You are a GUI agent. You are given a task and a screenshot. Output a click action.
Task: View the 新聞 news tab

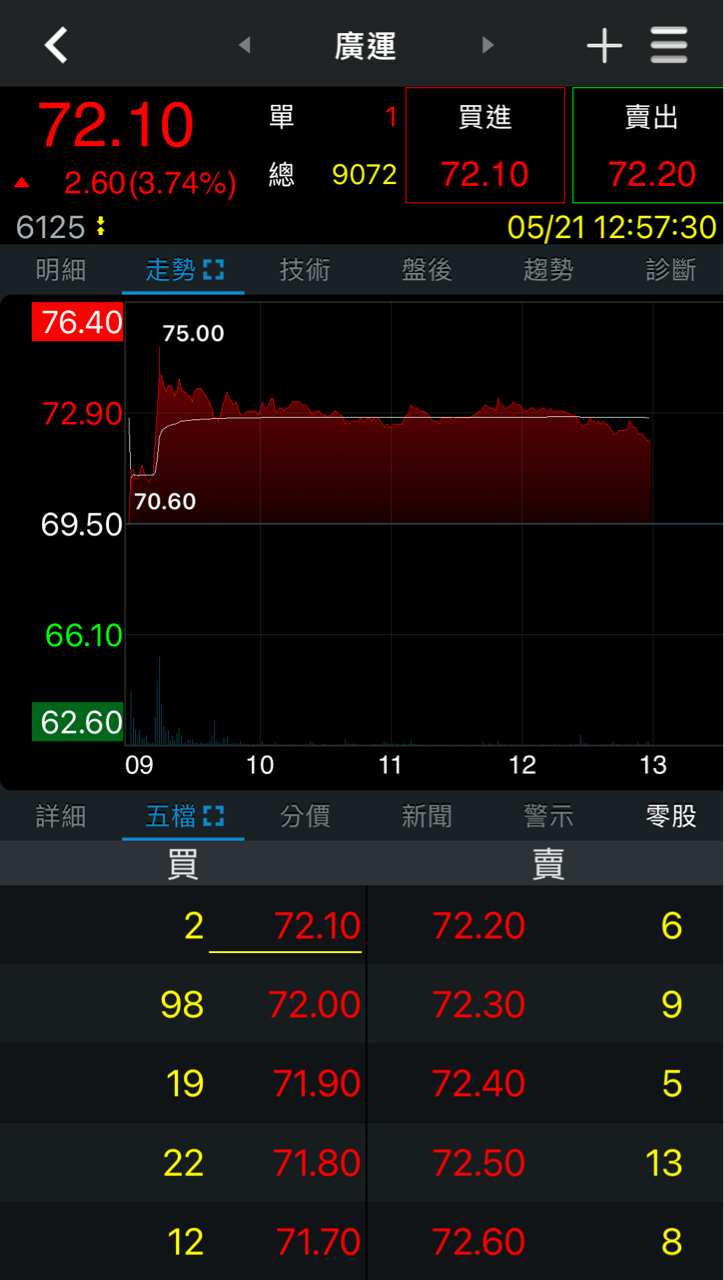427,816
